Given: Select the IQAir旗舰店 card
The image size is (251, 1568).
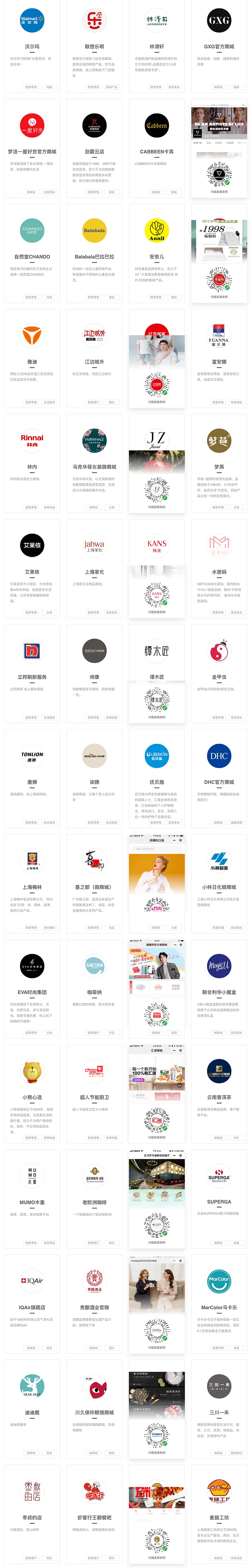Looking at the screenshot, I should (32, 1307).
